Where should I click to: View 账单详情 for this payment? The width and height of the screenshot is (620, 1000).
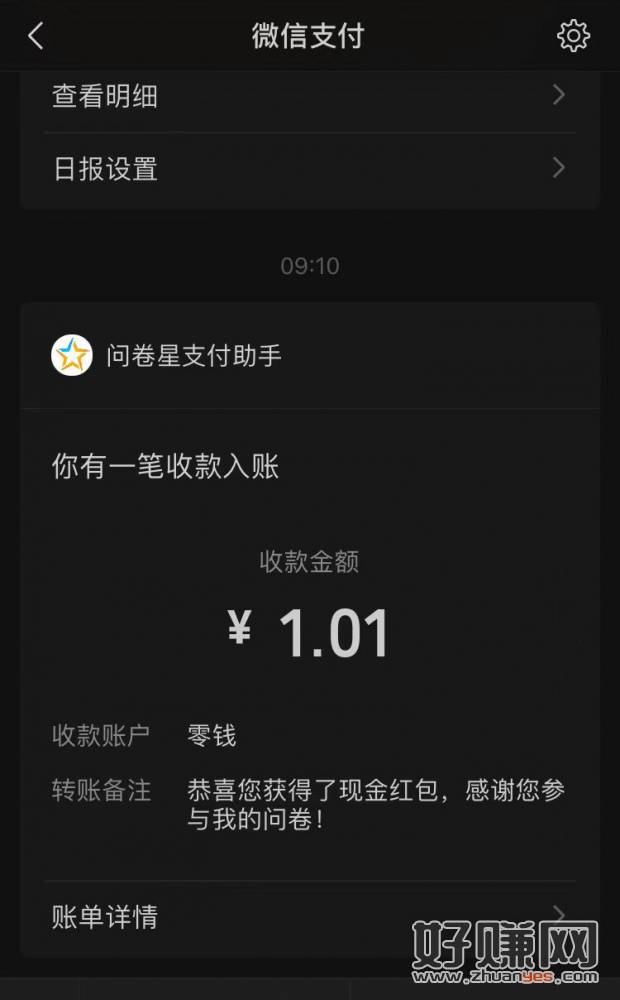point(309,916)
